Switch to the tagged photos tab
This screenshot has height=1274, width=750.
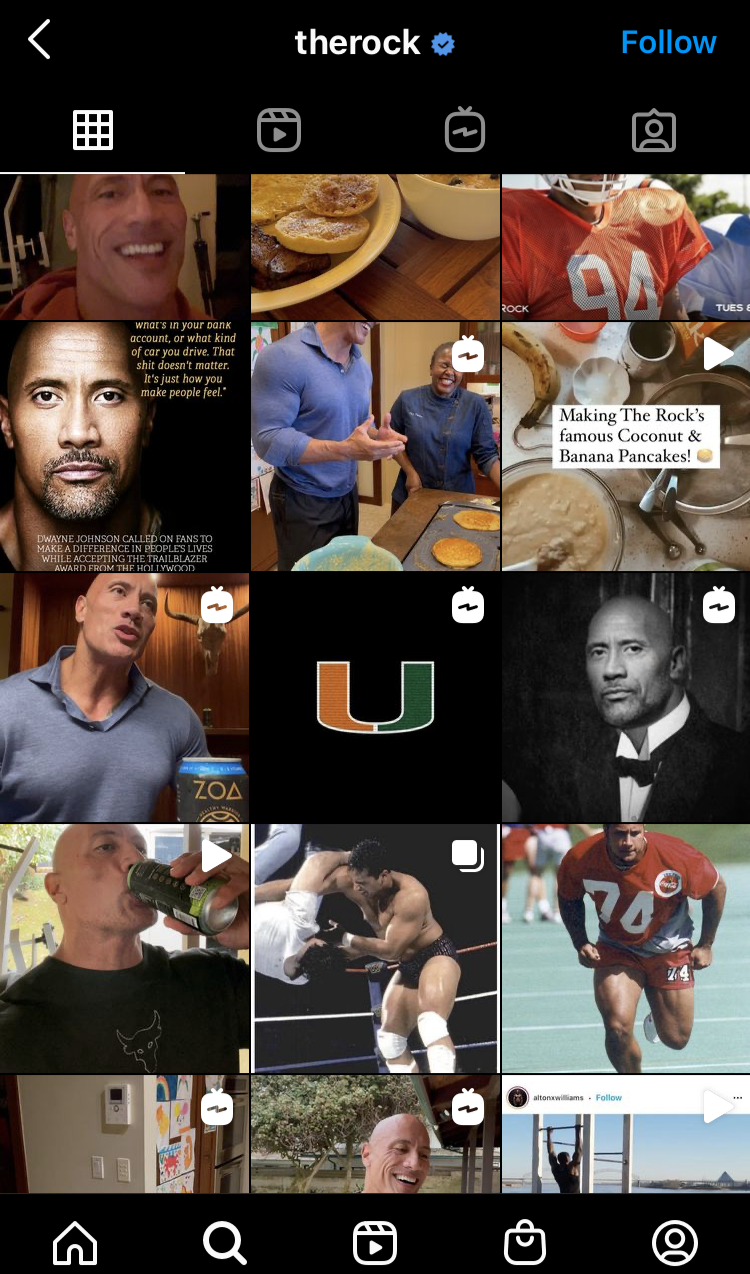coord(654,131)
